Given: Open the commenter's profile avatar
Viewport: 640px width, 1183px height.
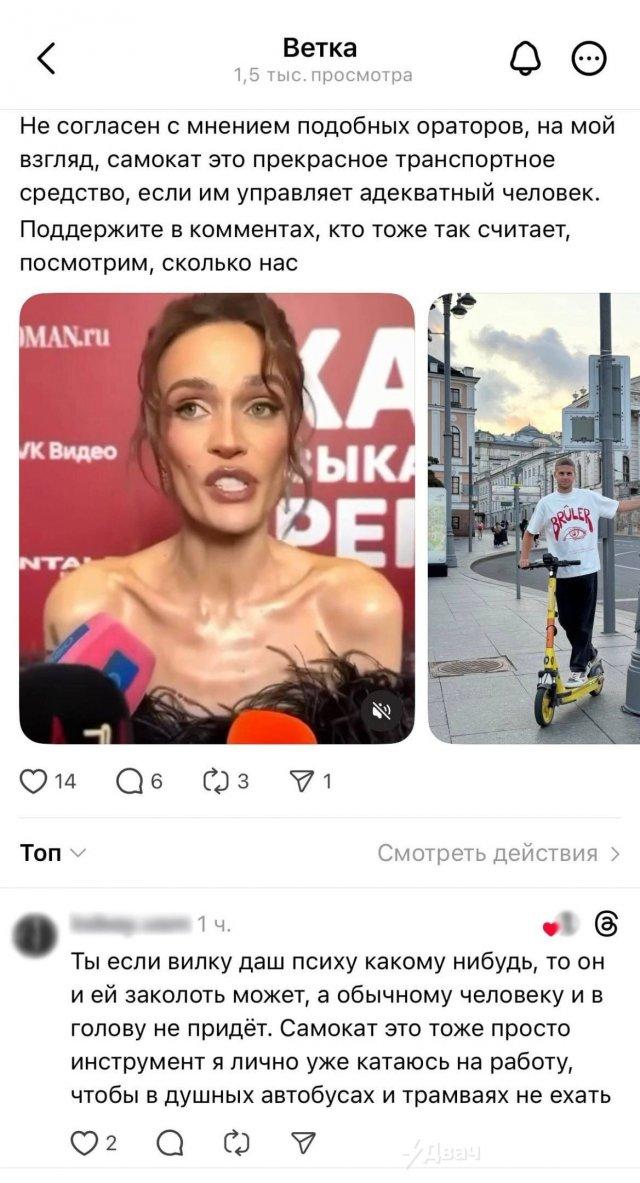Looking at the screenshot, I should tap(36, 937).
